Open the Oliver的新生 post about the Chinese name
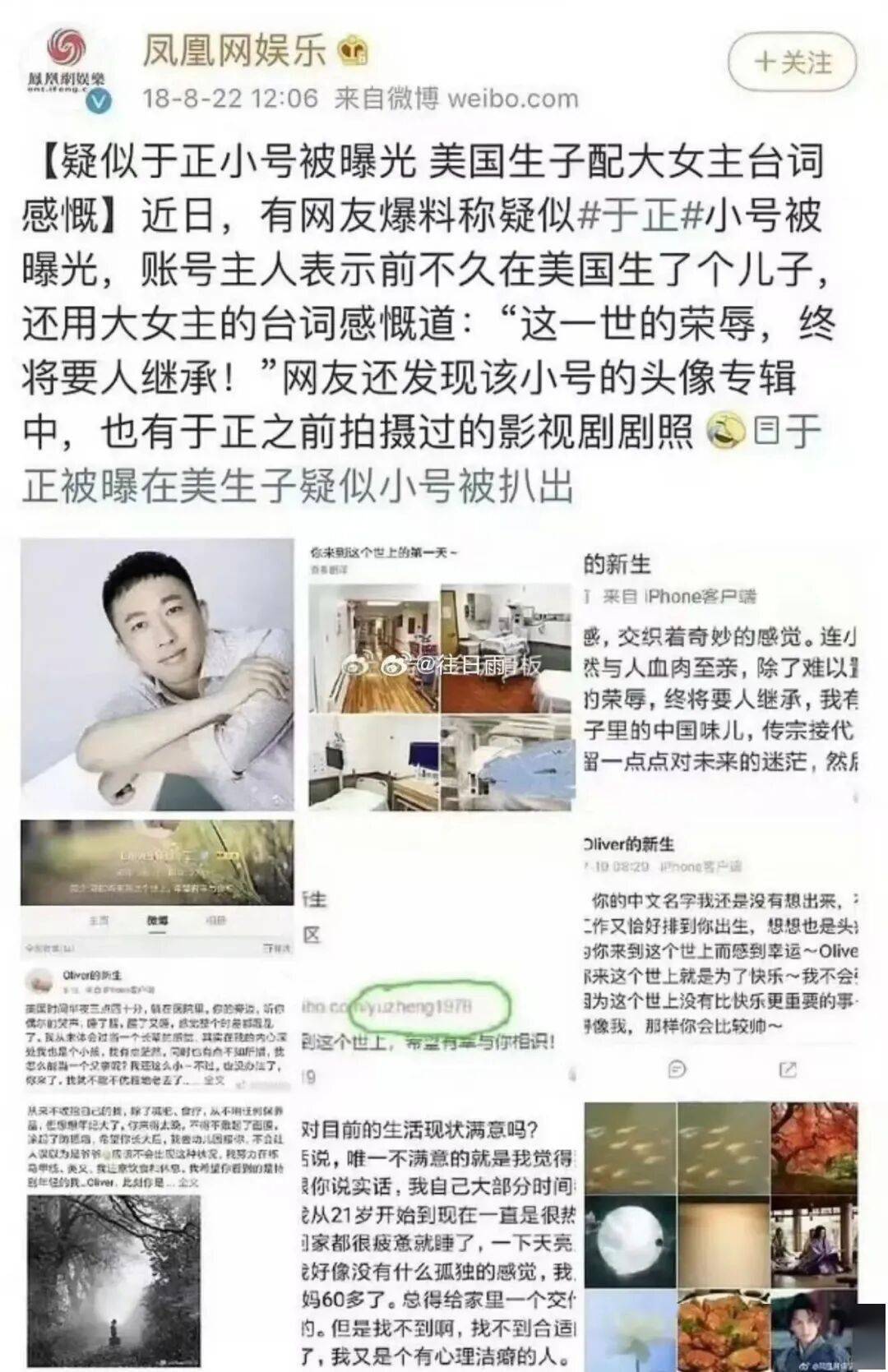This screenshot has width=888, height=1372. tap(721, 954)
